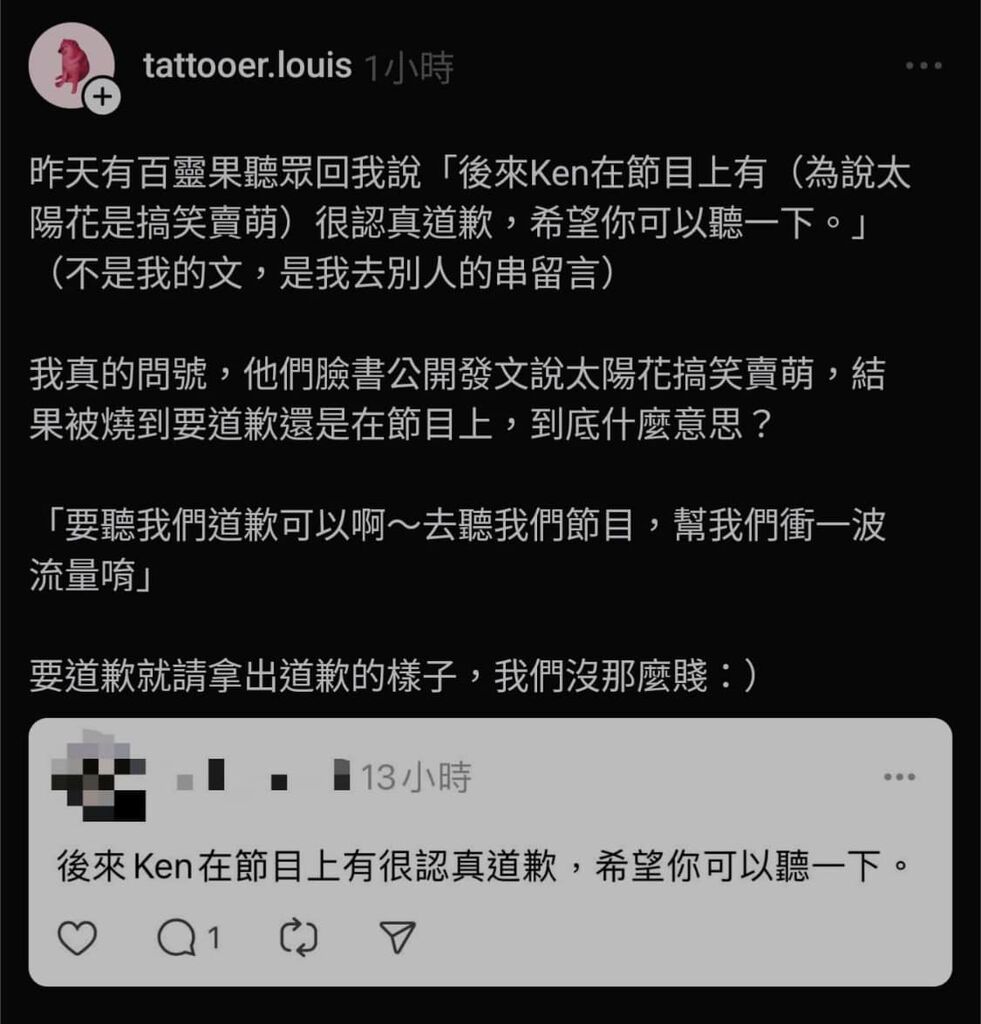Open the quoted post author's avatar

[x=99, y=777]
